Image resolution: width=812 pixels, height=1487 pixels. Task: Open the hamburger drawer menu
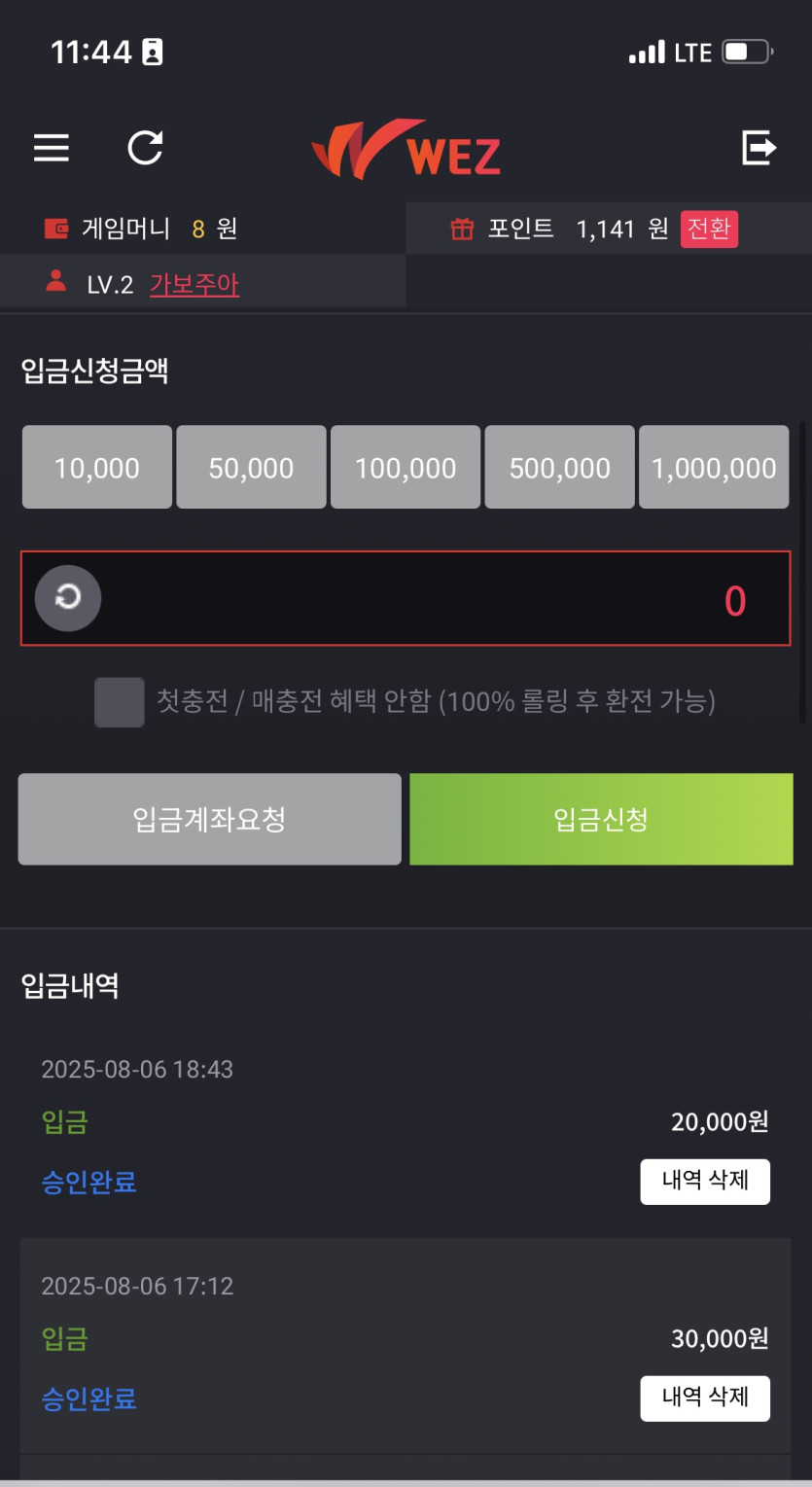point(52,148)
